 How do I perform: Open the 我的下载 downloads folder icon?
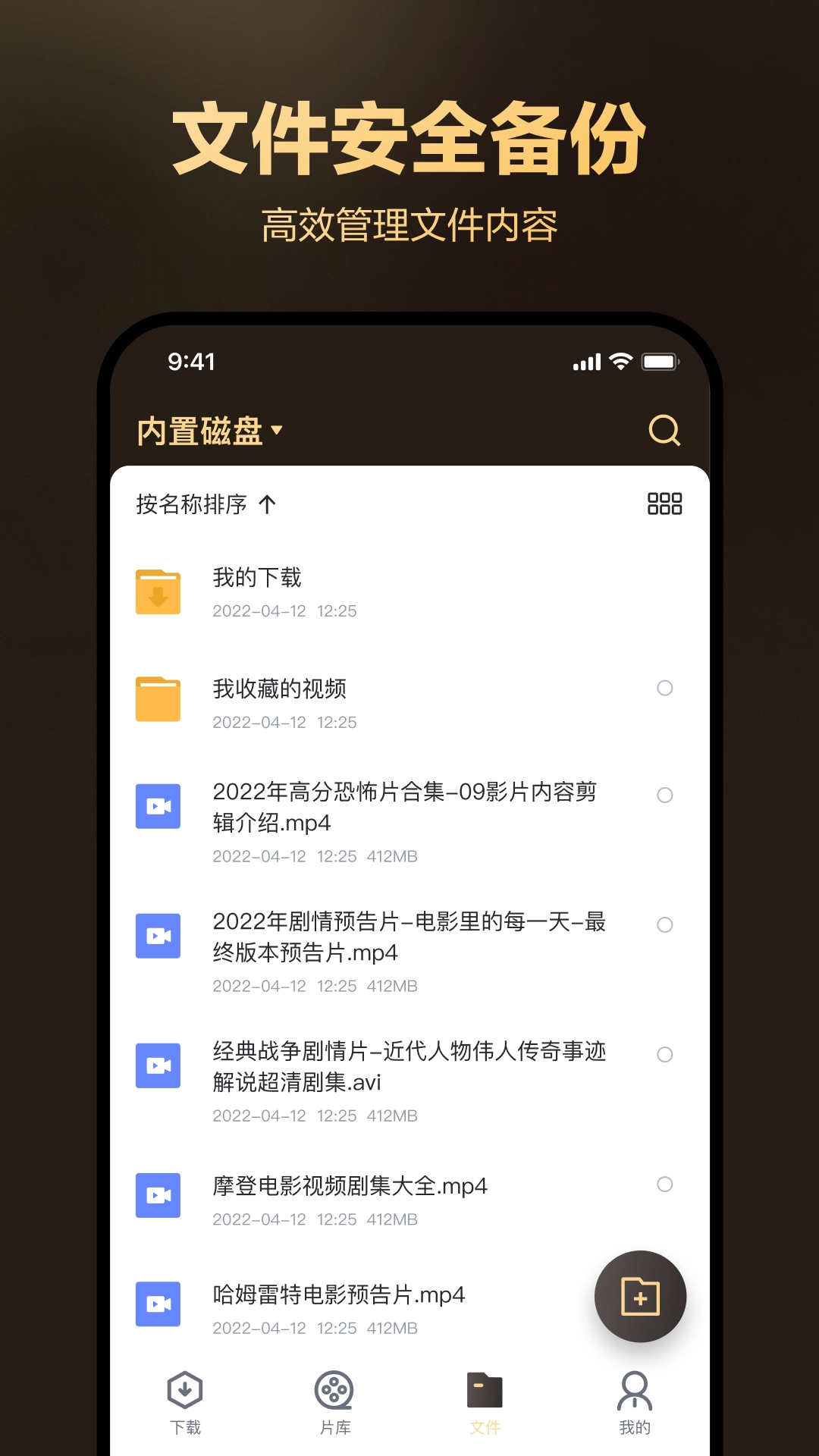(158, 591)
